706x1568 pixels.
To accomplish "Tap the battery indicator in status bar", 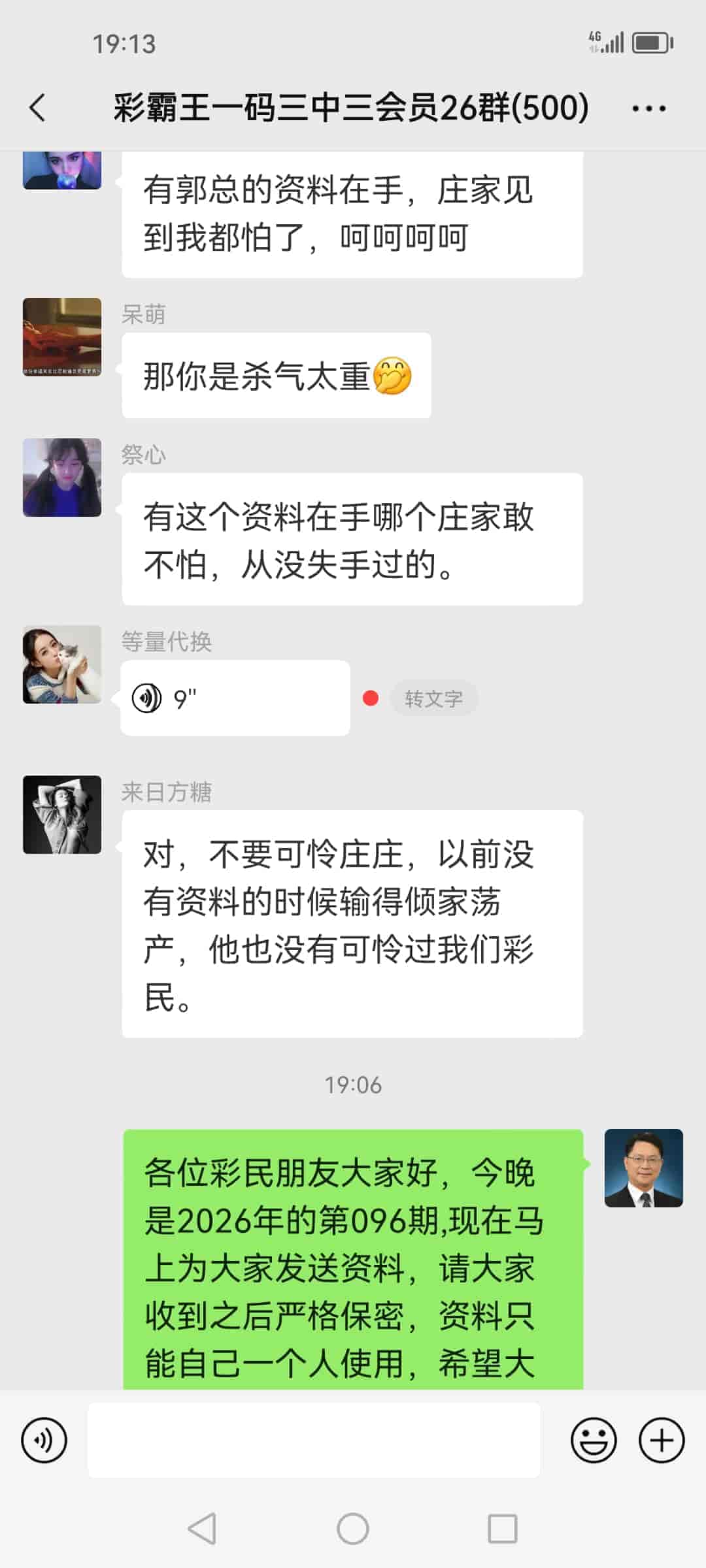I will point(652,44).
